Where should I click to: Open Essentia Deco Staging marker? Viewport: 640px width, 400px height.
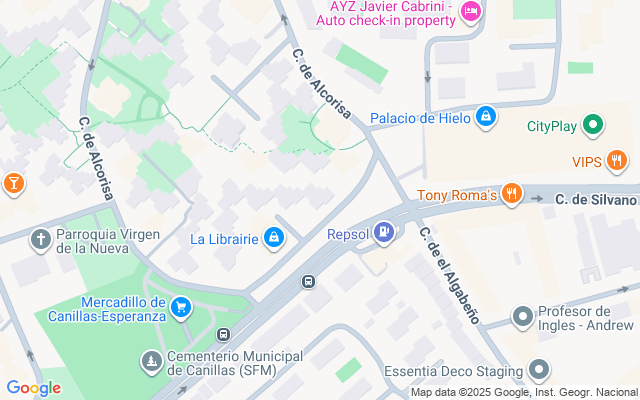[x=539, y=370]
